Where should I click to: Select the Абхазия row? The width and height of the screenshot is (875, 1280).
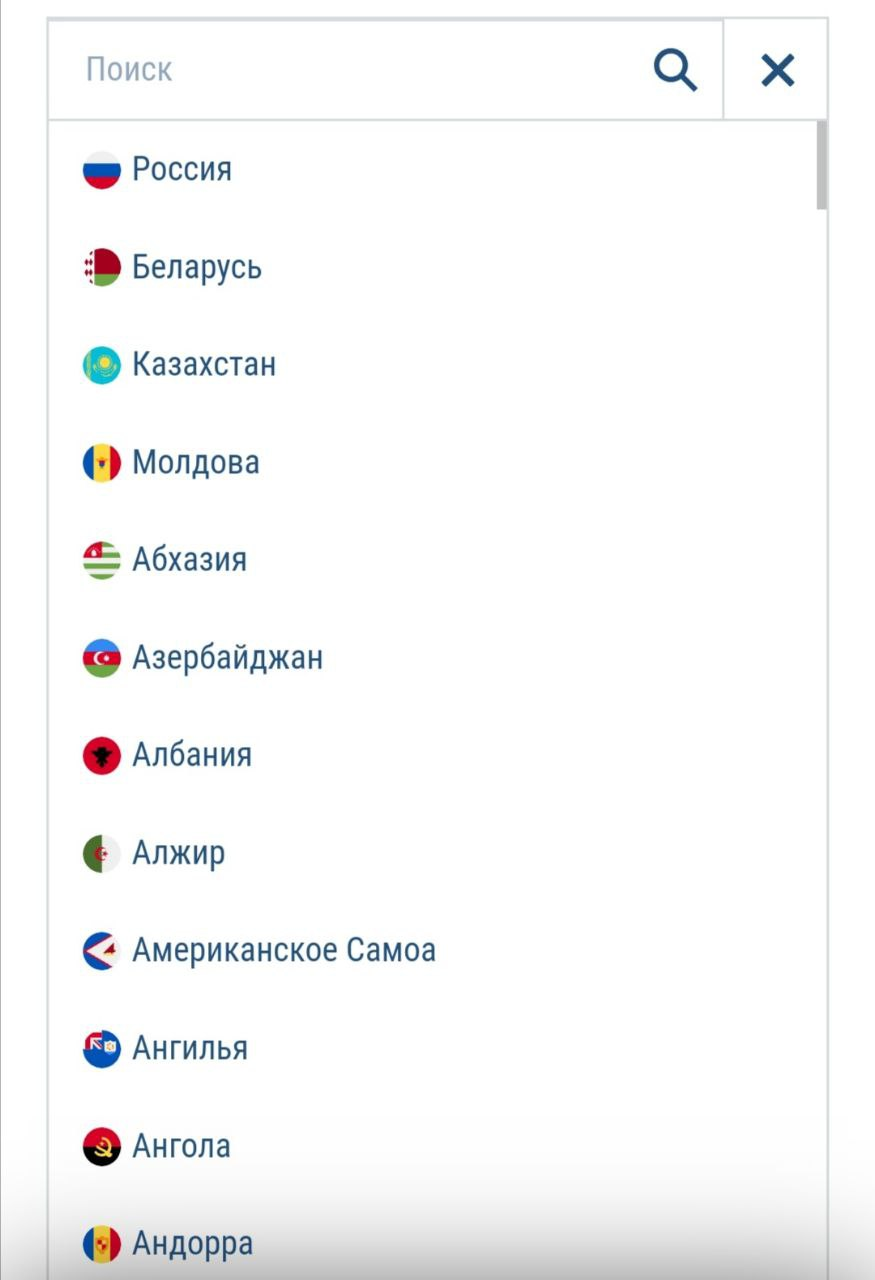[190, 559]
